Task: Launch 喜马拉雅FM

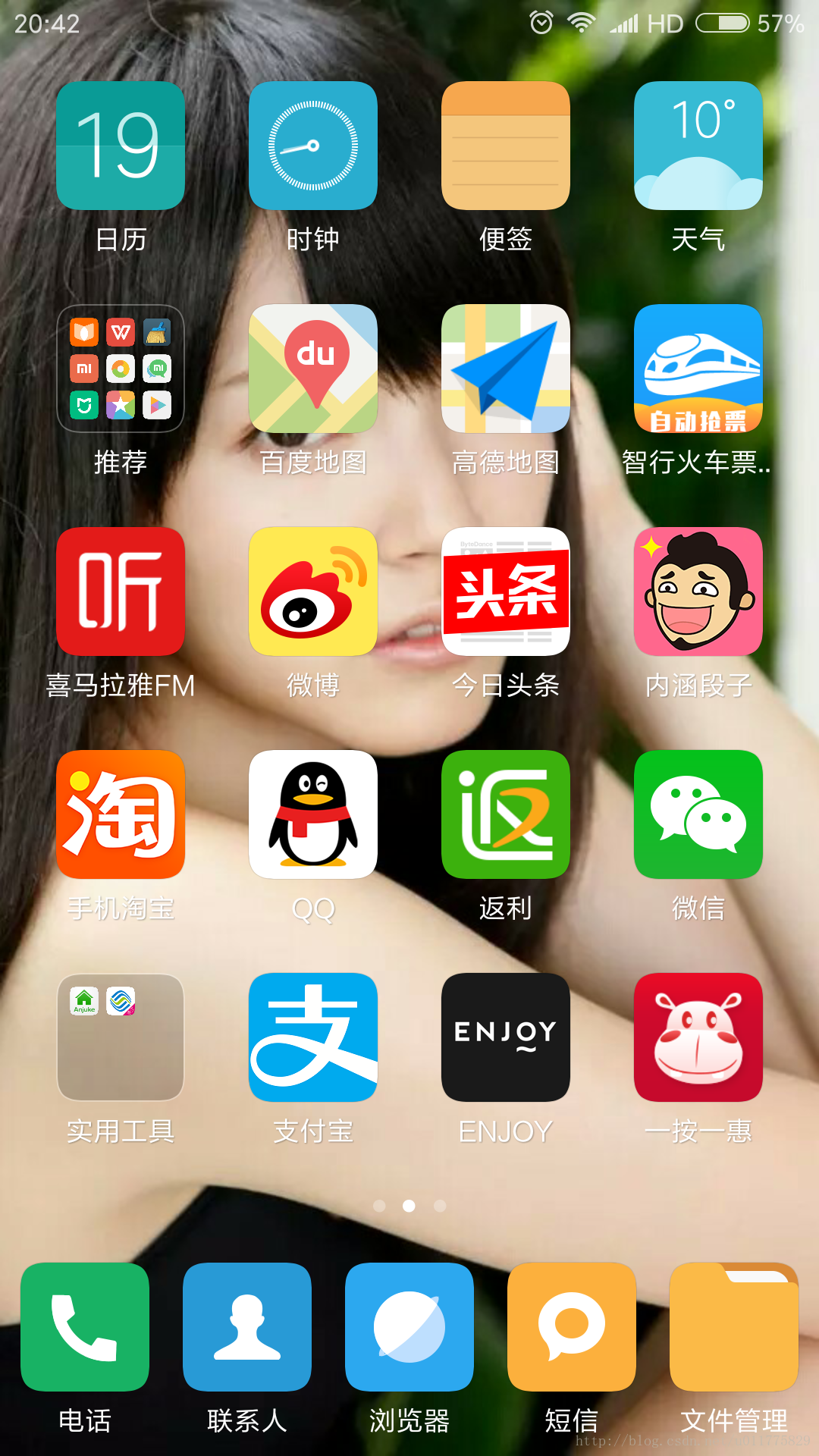Action: coord(121,591)
